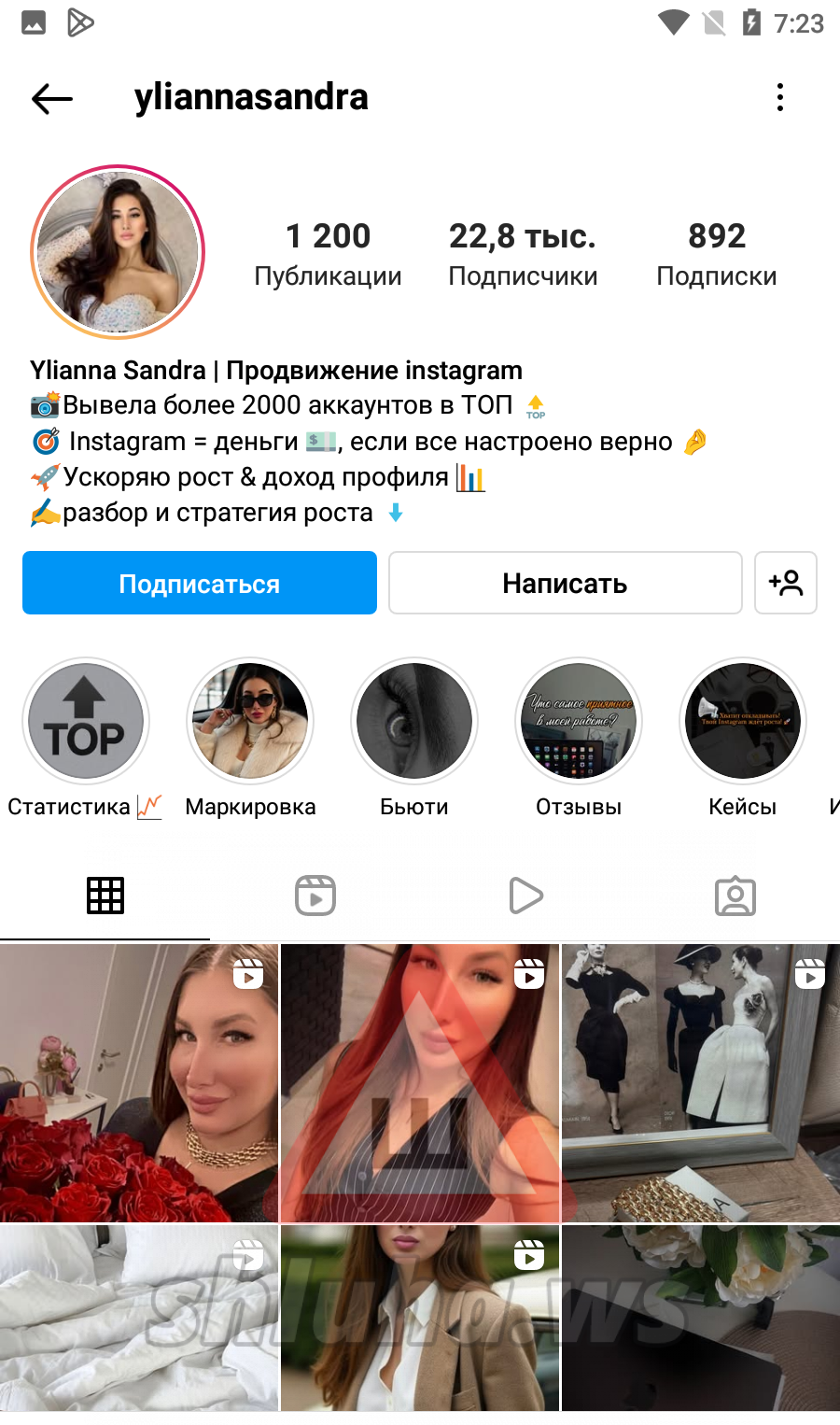Open the Кейсы highlight
Viewport: 840px width, 1425px height.
coord(743,721)
